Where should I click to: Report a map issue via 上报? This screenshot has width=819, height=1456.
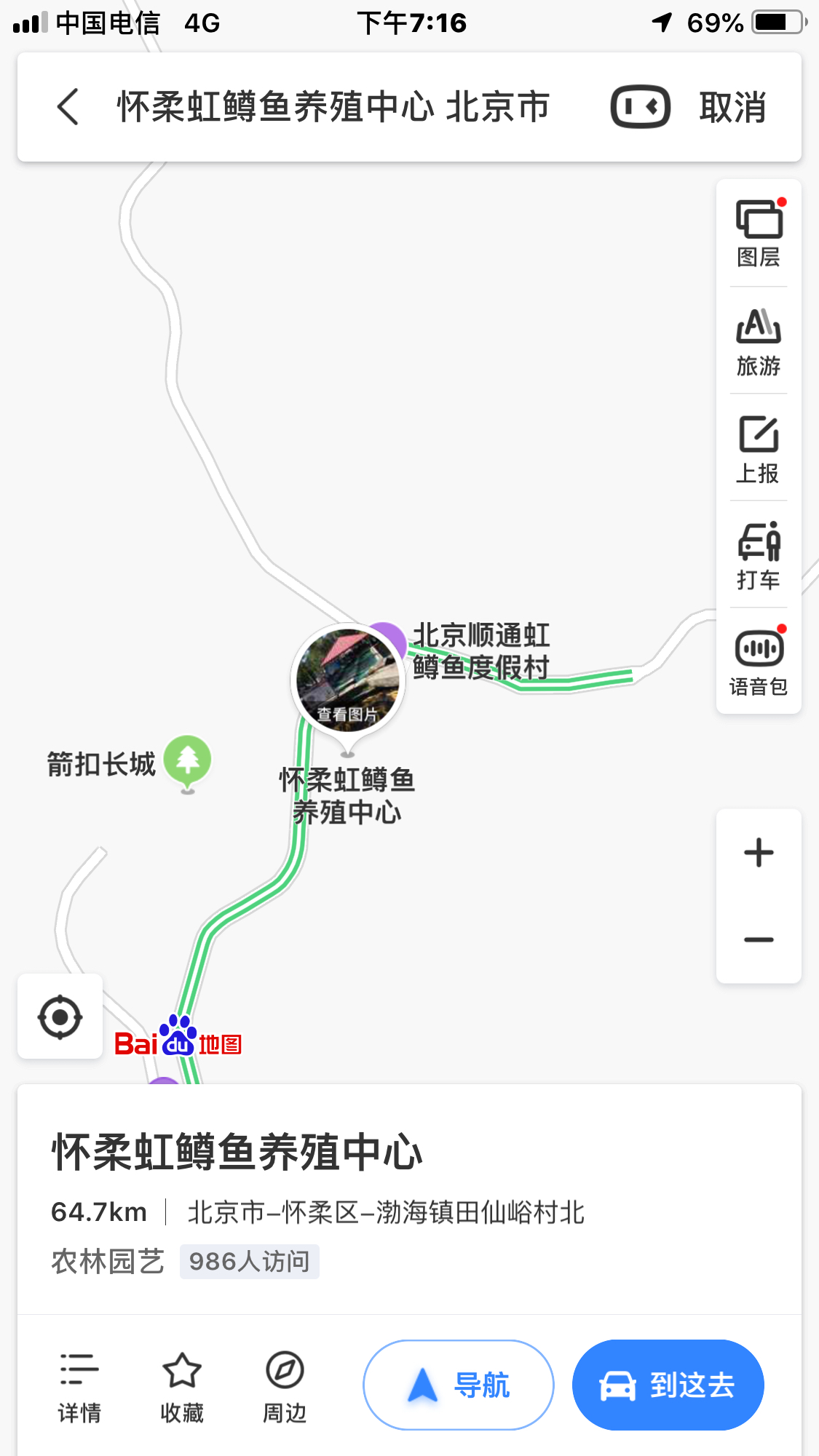click(x=759, y=448)
